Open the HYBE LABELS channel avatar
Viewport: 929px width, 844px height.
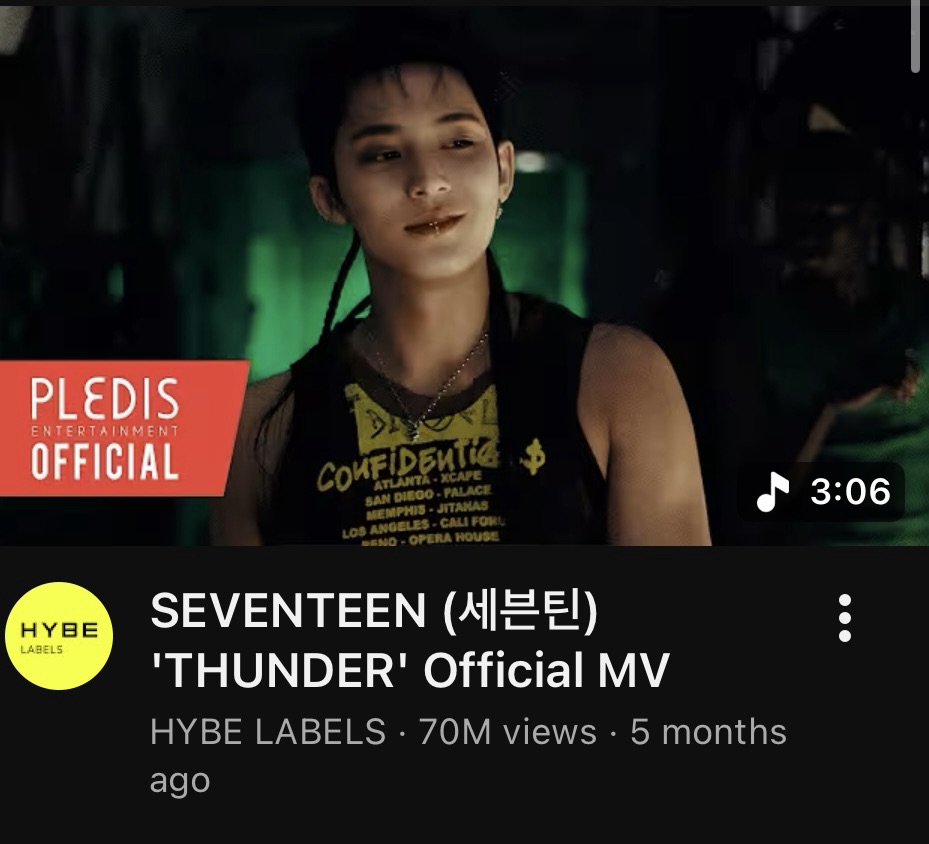point(59,636)
